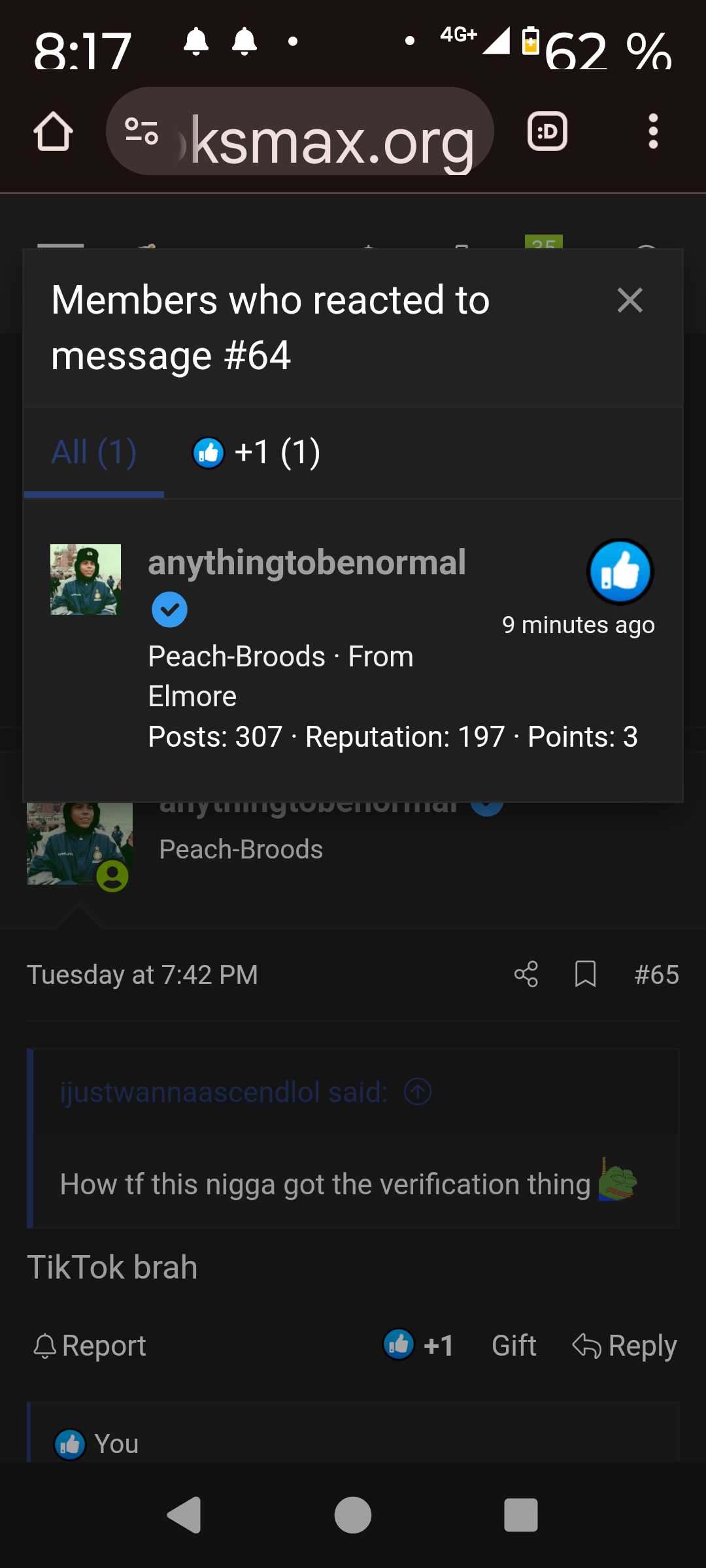
Task: Switch to the All (1) reactions tab
Action: (x=93, y=451)
